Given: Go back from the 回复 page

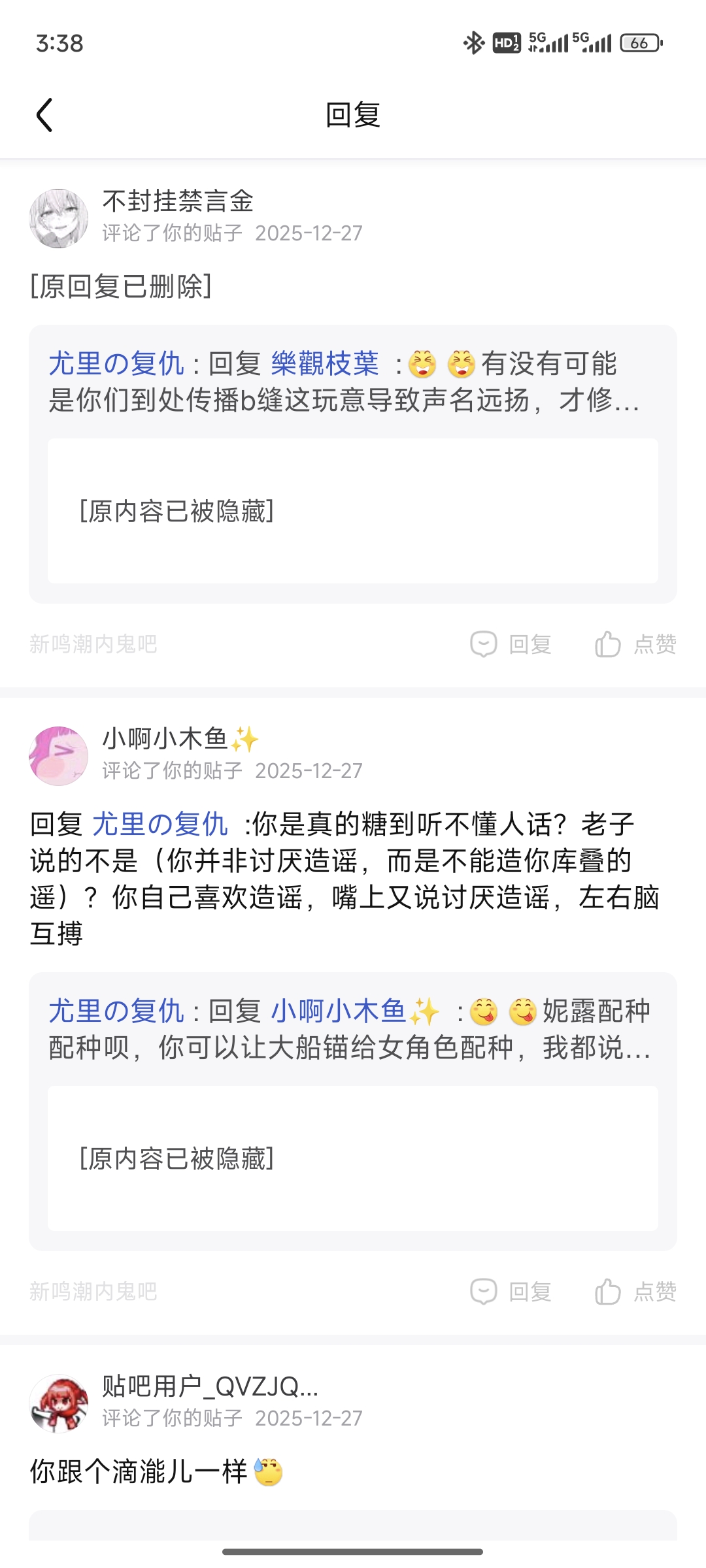Looking at the screenshot, I should (44, 116).
